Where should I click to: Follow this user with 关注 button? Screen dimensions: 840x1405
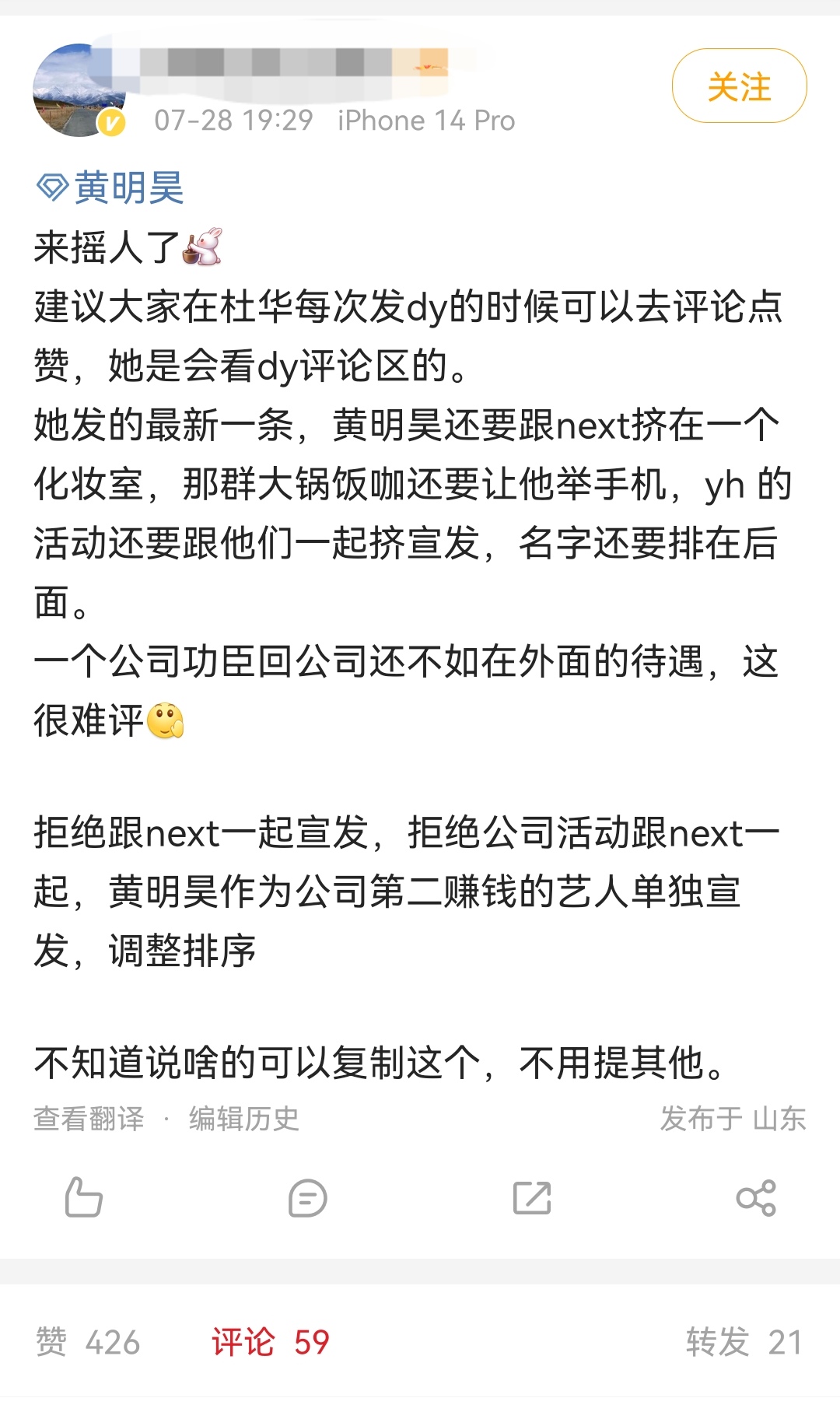pyautogui.click(x=739, y=86)
